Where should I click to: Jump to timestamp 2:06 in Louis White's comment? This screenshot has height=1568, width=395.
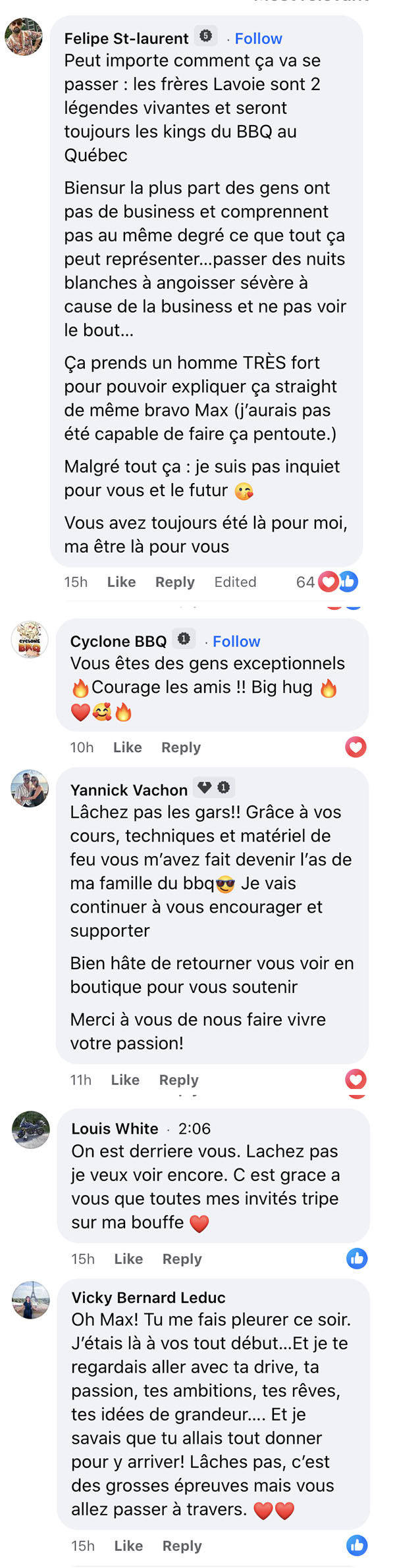click(x=194, y=1128)
